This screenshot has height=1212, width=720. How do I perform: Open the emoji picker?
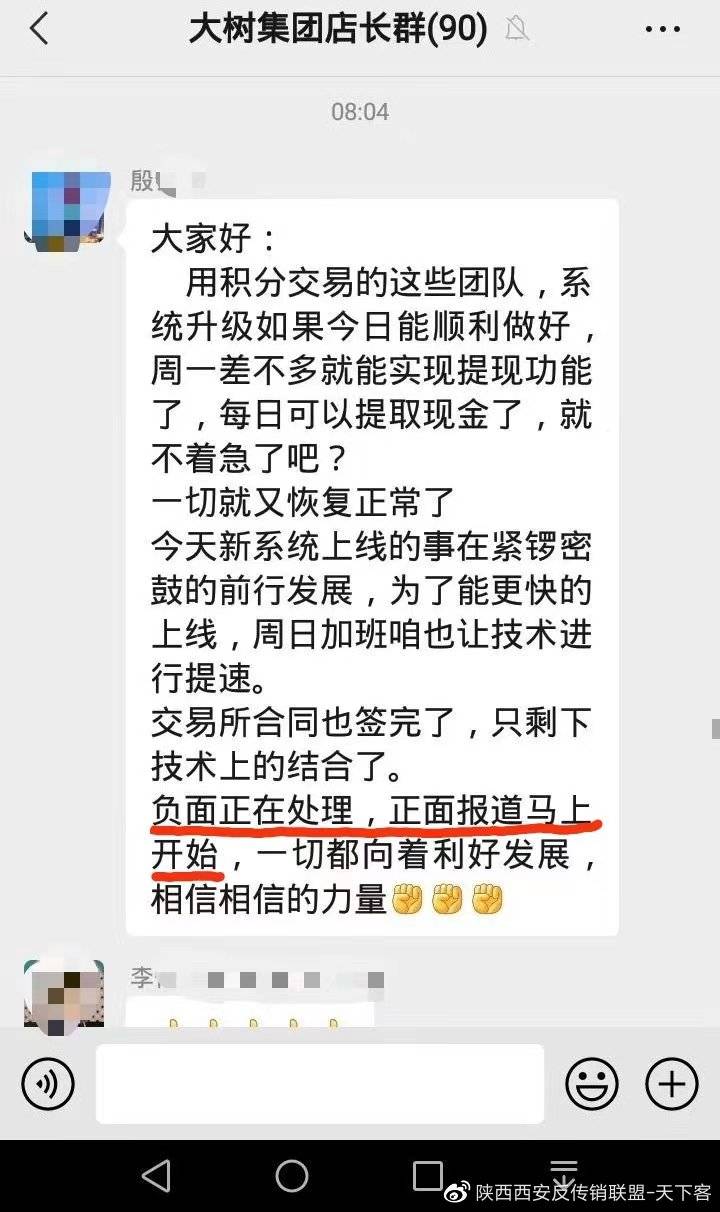pos(591,1084)
